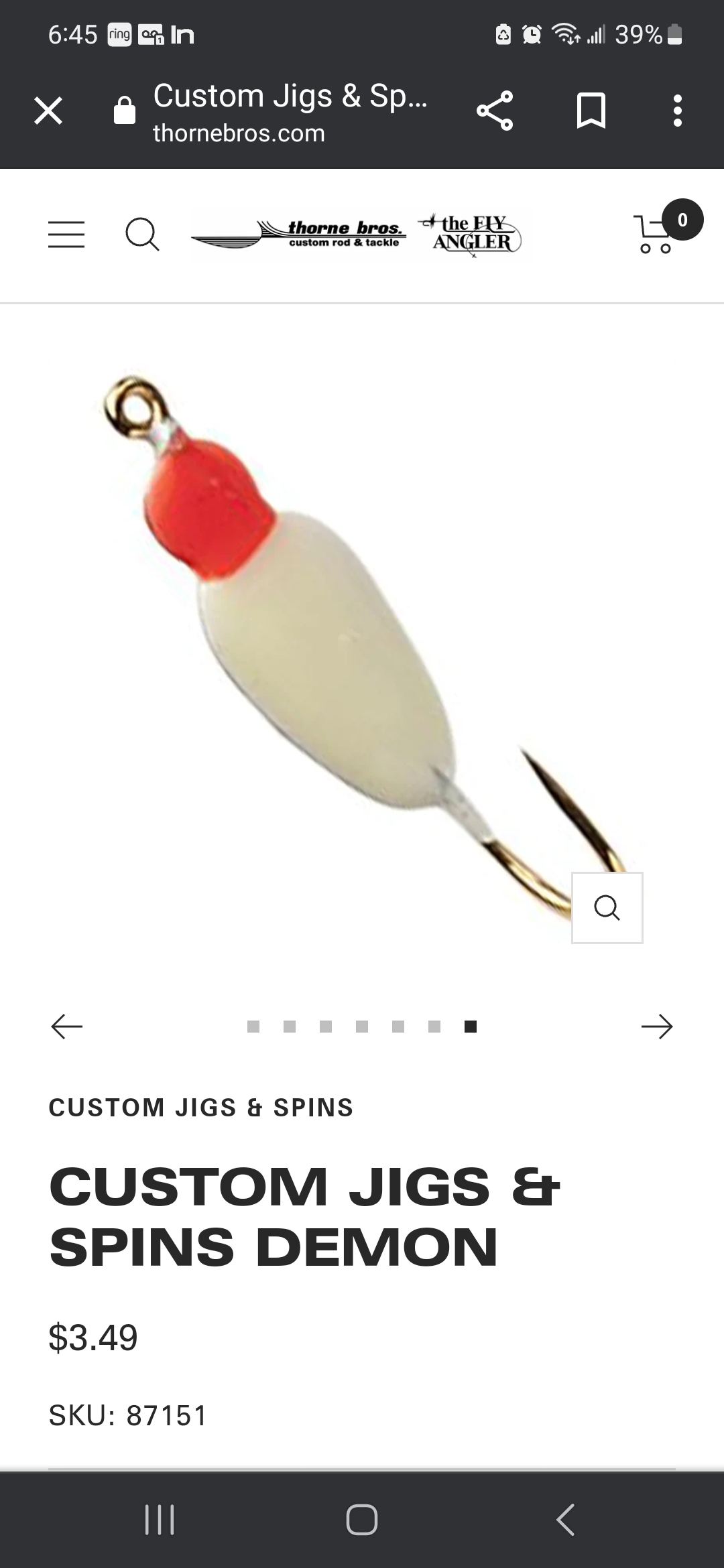Show the next product image
This screenshot has width=724, height=1568.
pyautogui.click(x=657, y=1026)
